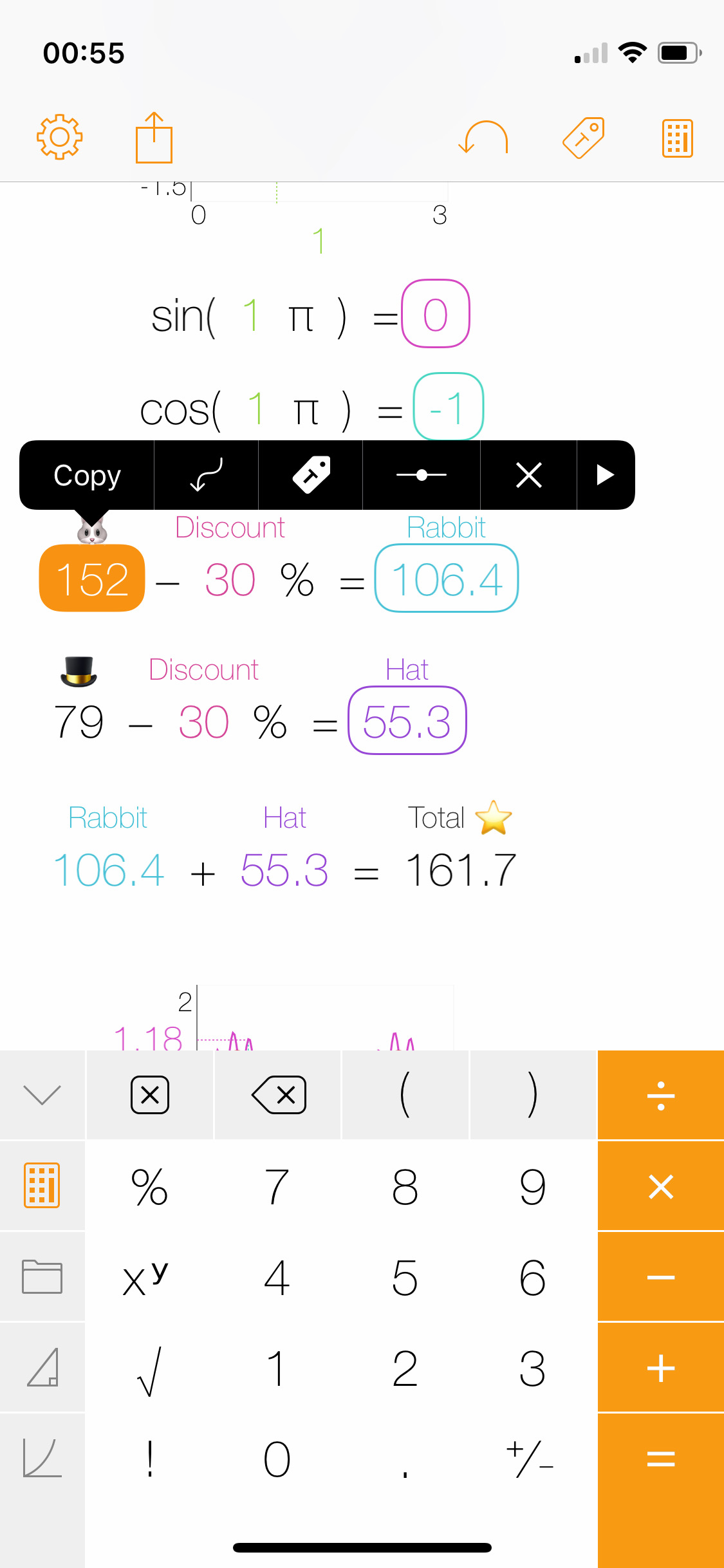Tap the division operator key
This screenshot has width=724, height=1568.
pos(661,1094)
